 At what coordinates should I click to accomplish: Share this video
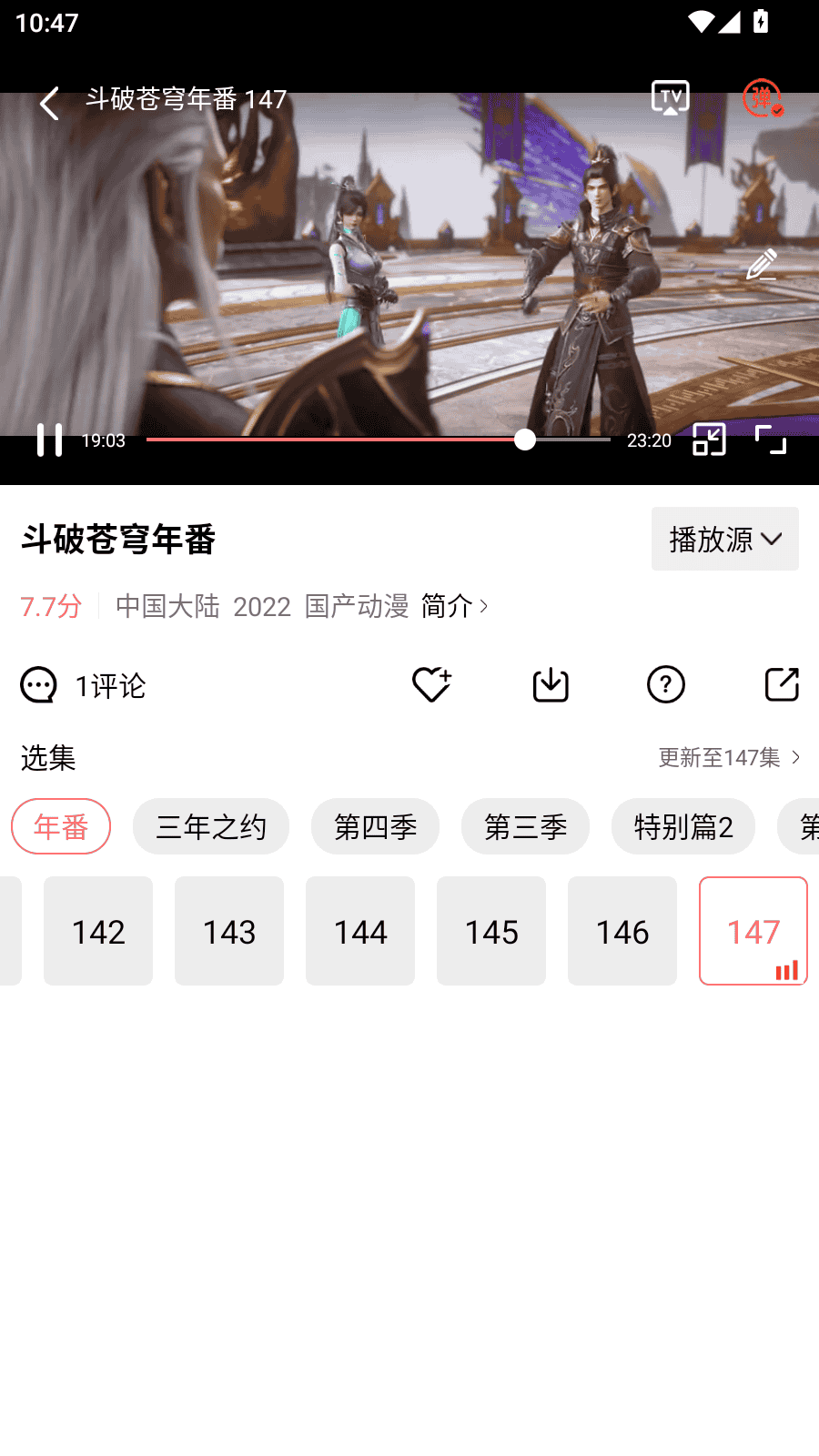pyautogui.click(x=782, y=685)
